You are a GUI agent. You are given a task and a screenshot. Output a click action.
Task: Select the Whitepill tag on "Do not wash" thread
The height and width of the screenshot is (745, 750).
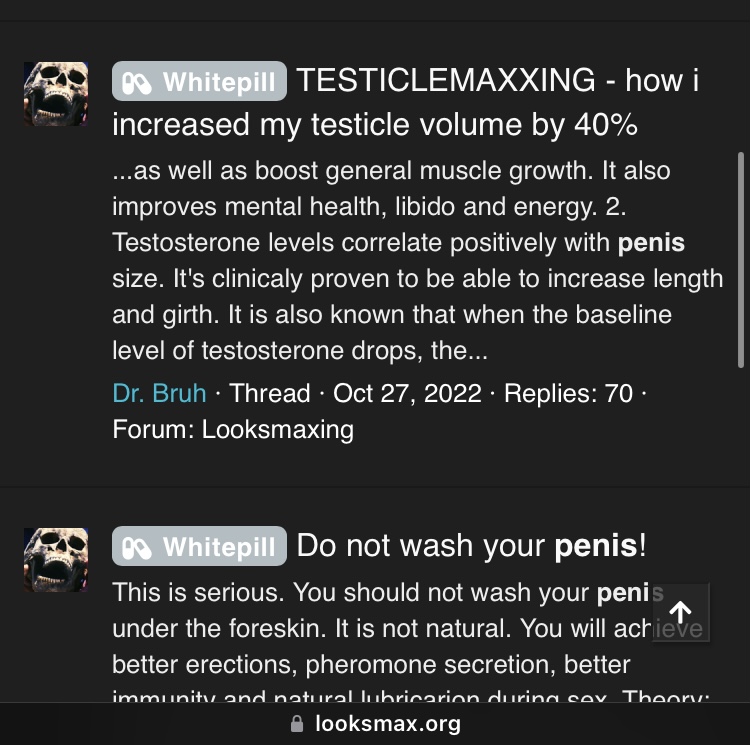pos(199,547)
